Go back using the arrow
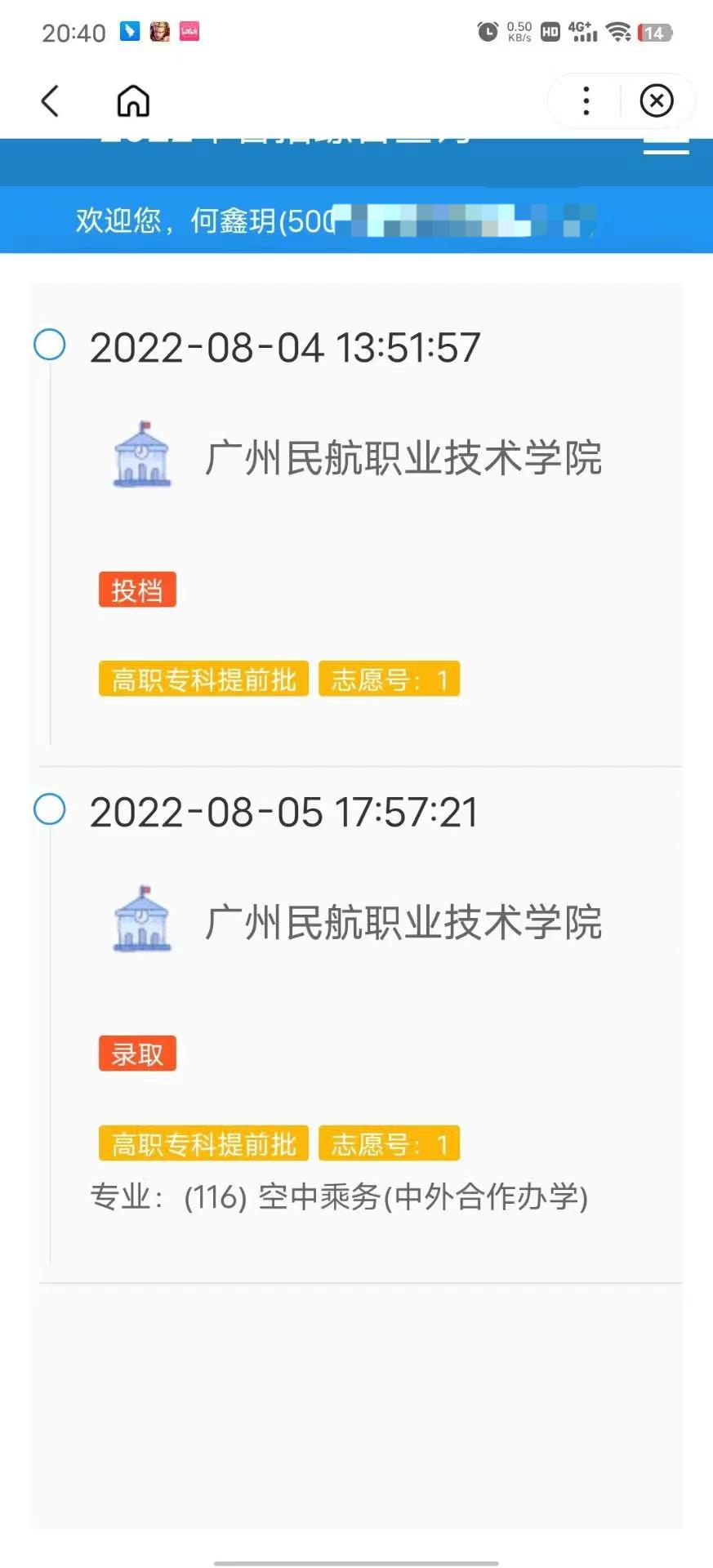 [x=50, y=101]
